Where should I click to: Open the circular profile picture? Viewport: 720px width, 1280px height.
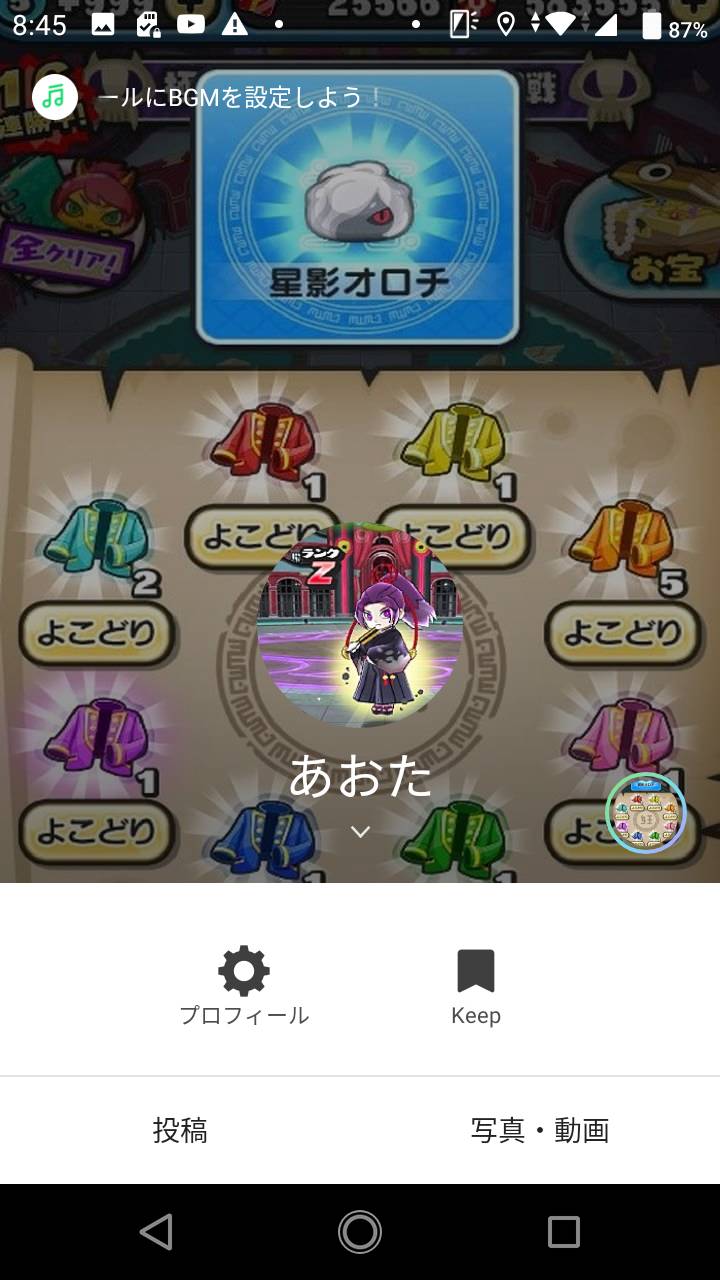[x=360, y=625]
